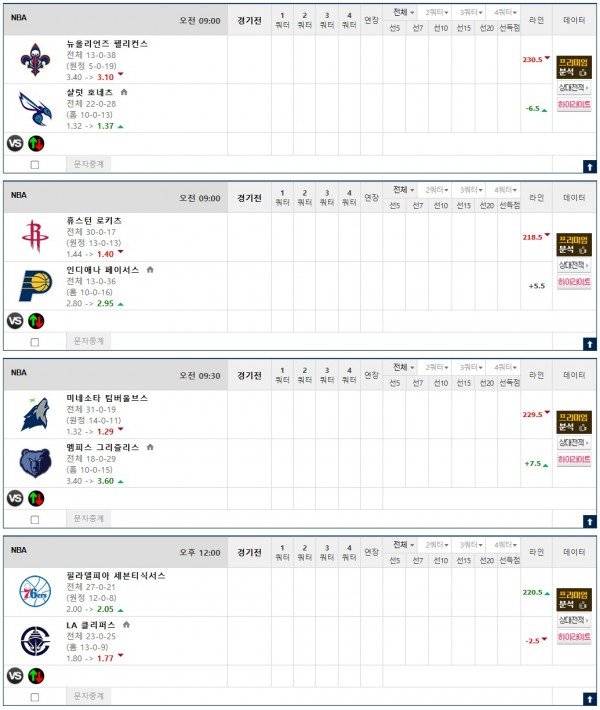View 상대전적 for the Pelicans–Hornets game

click(x=574, y=88)
